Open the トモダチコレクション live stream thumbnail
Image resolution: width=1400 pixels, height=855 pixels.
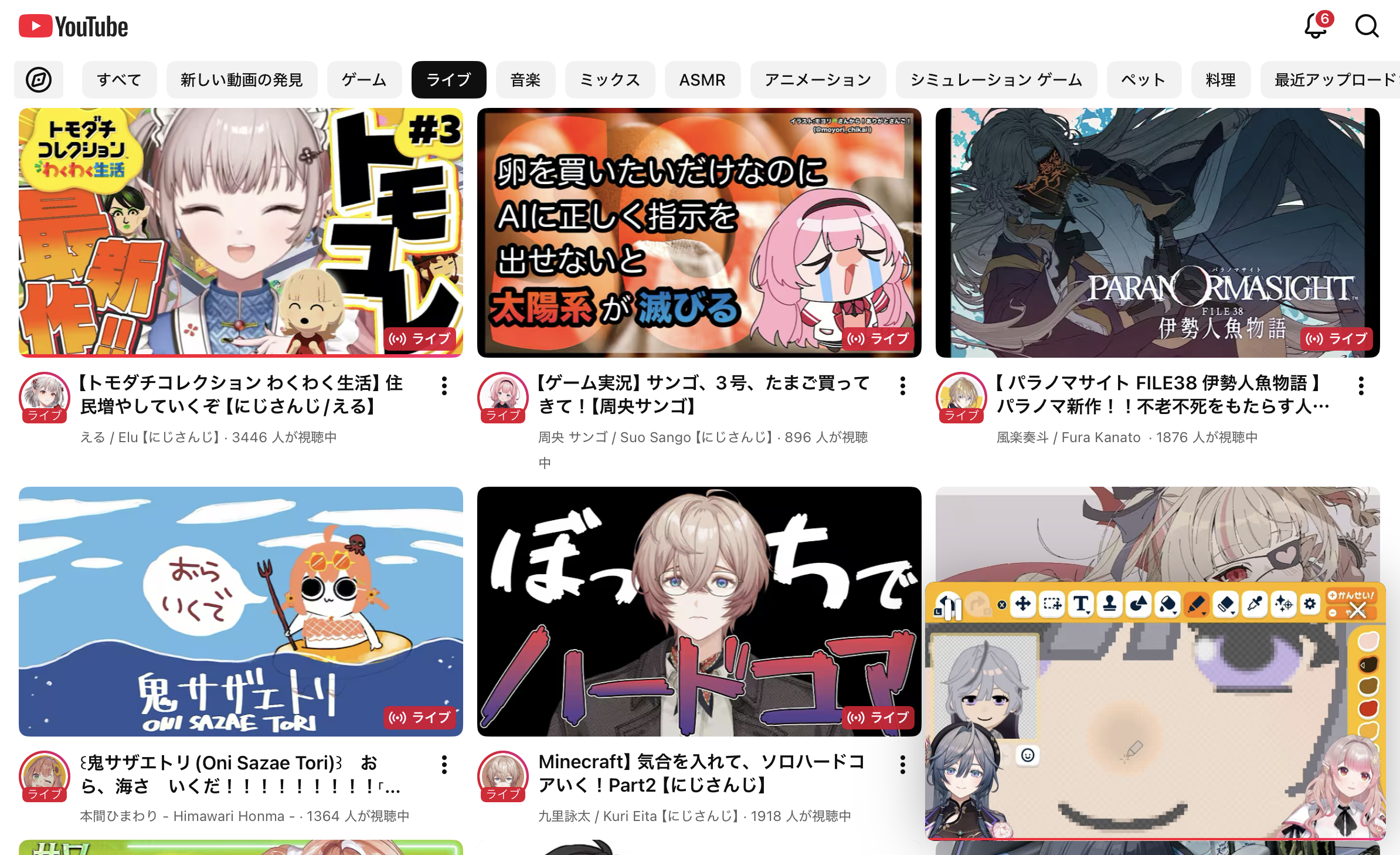(241, 232)
